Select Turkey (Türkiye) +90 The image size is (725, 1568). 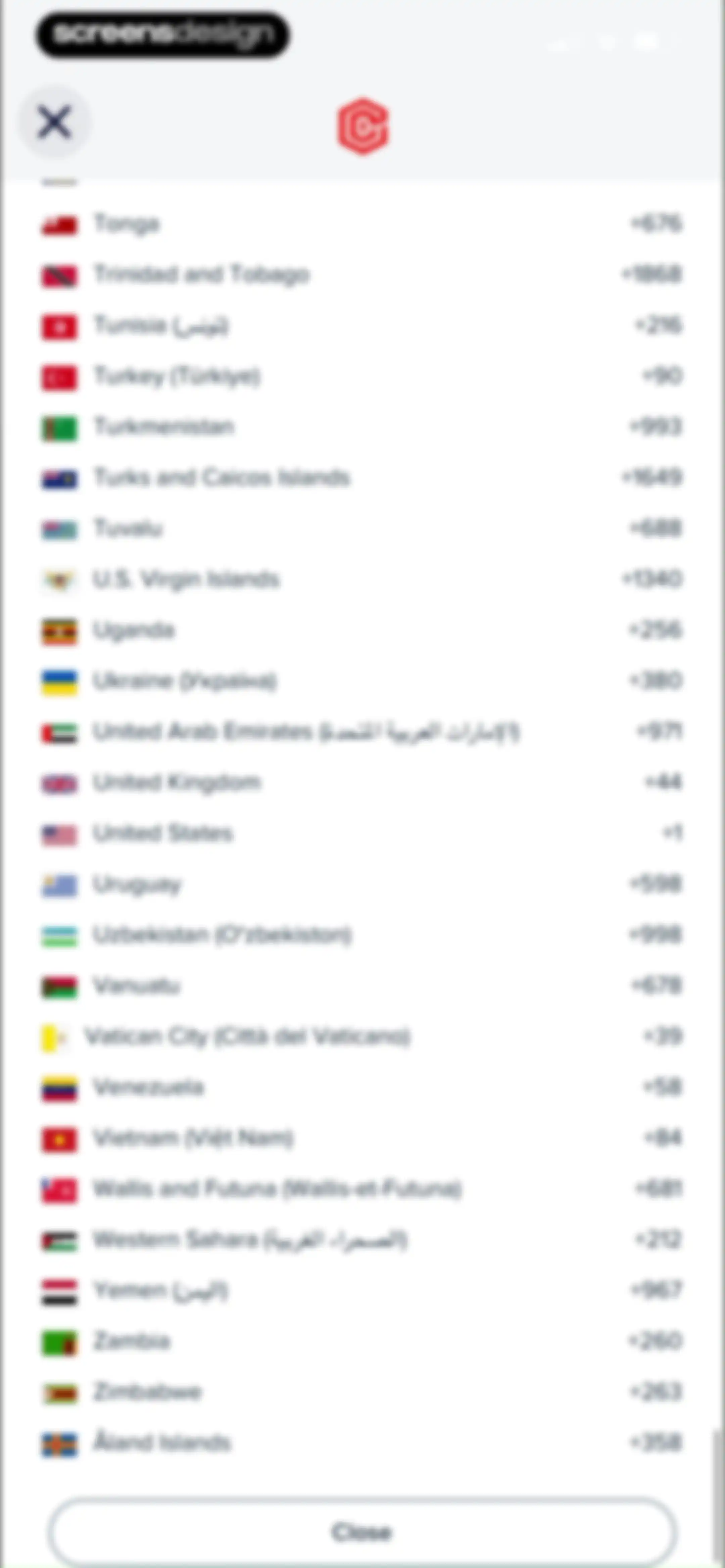(x=361, y=376)
